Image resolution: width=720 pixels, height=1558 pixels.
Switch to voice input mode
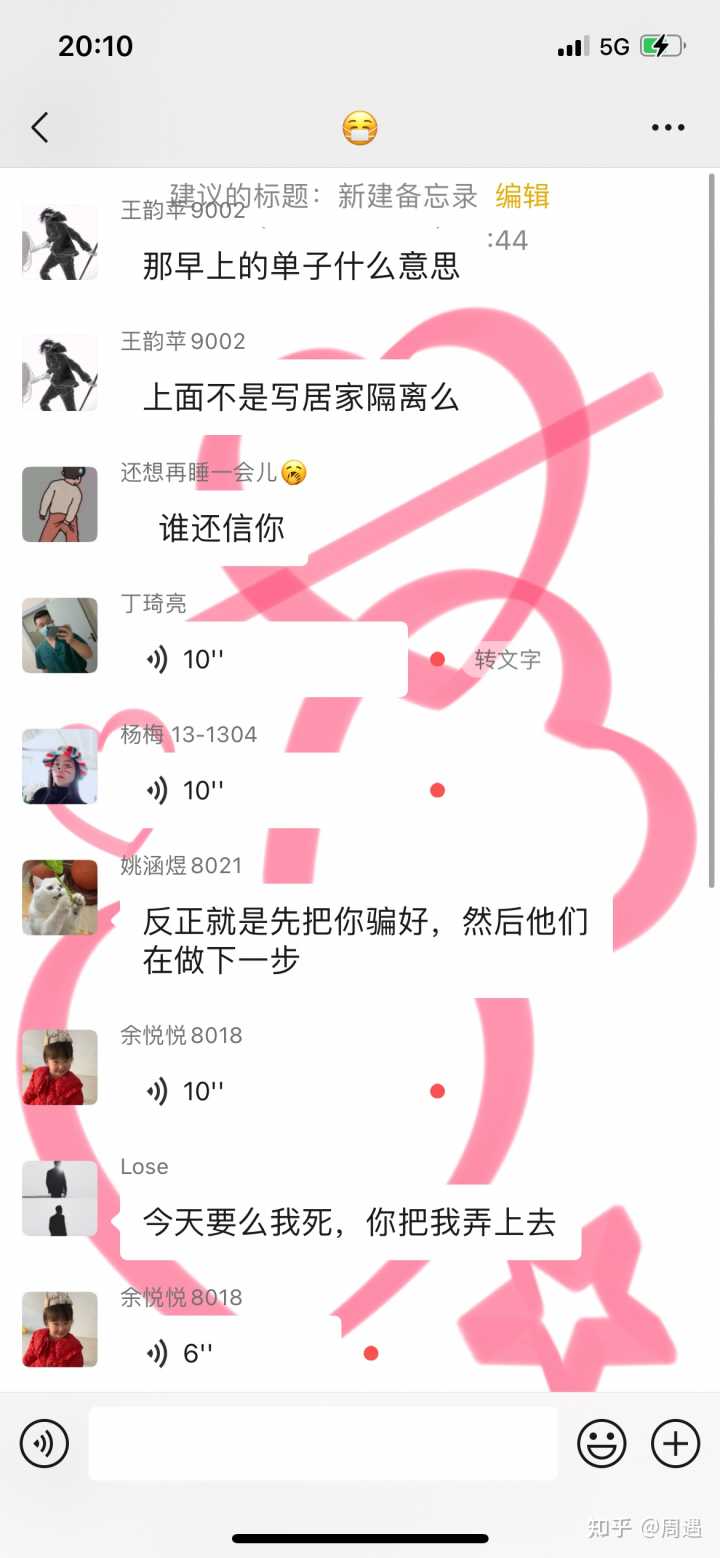44,1444
